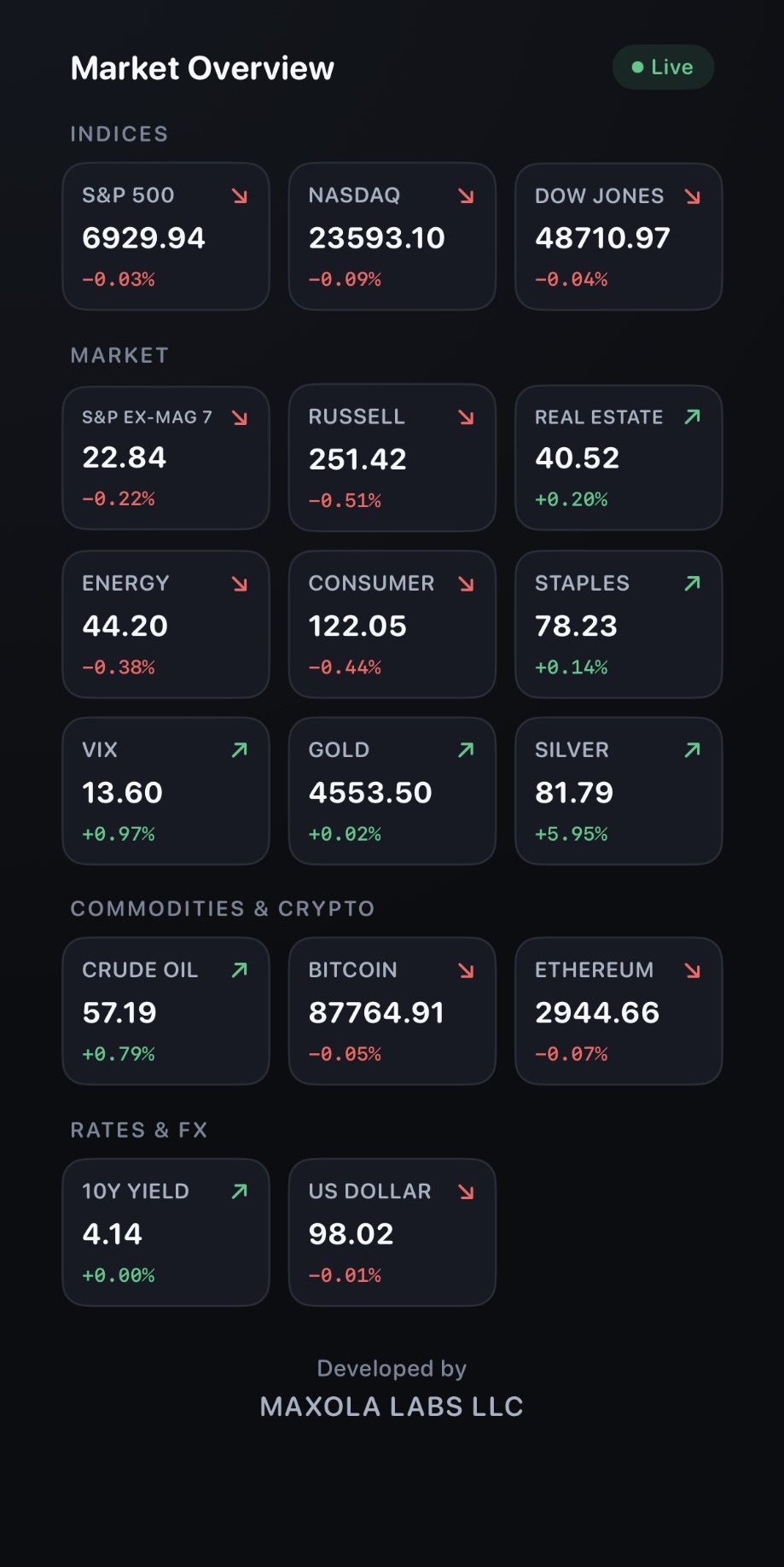The width and height of the screenshot is (784, 1567).
Task: Click the green +5.95% change indicator
Action: [572, 833]
